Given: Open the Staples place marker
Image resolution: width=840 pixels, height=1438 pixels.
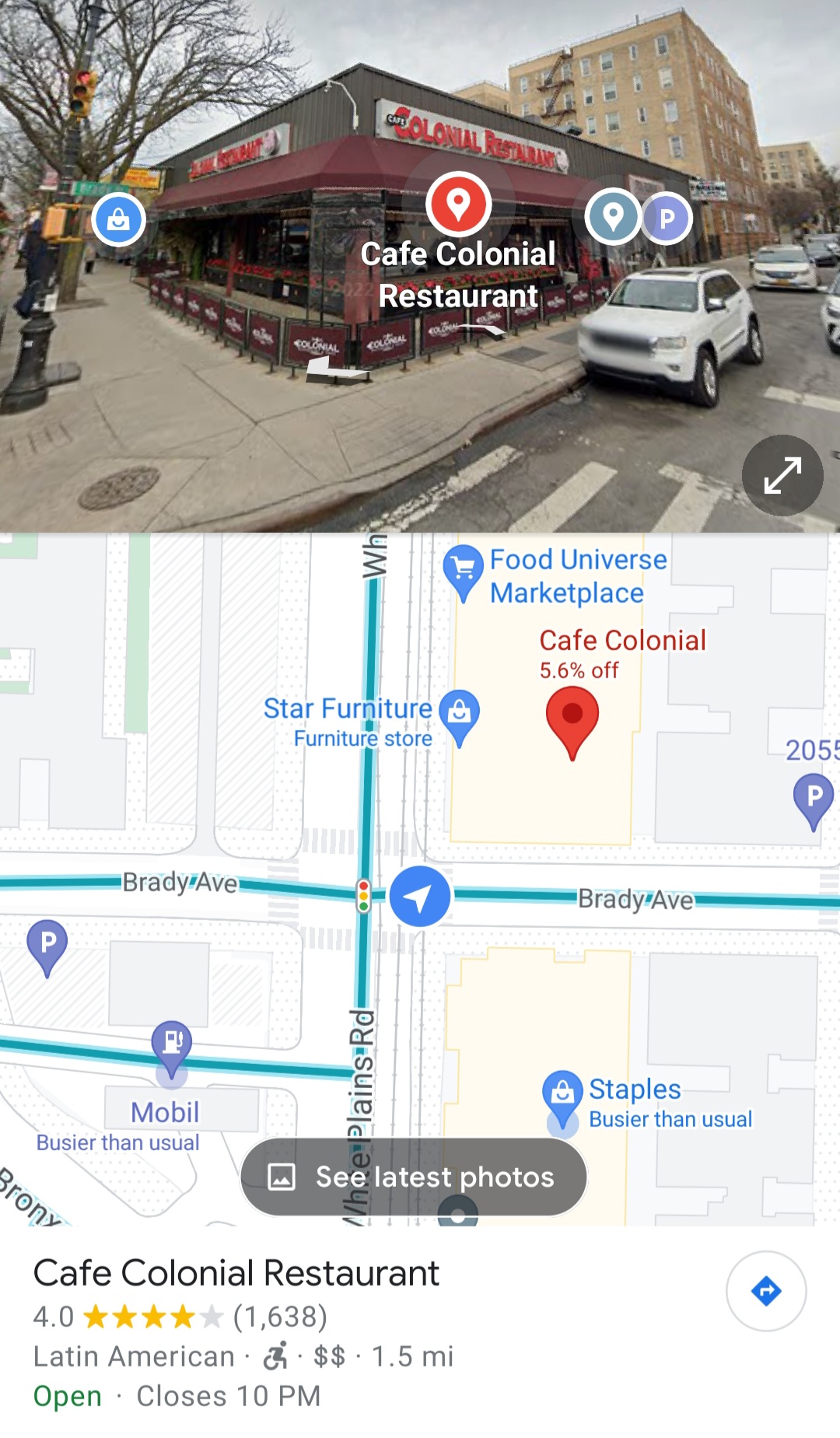Looking at the screenshot, I should click(562, 1093).
